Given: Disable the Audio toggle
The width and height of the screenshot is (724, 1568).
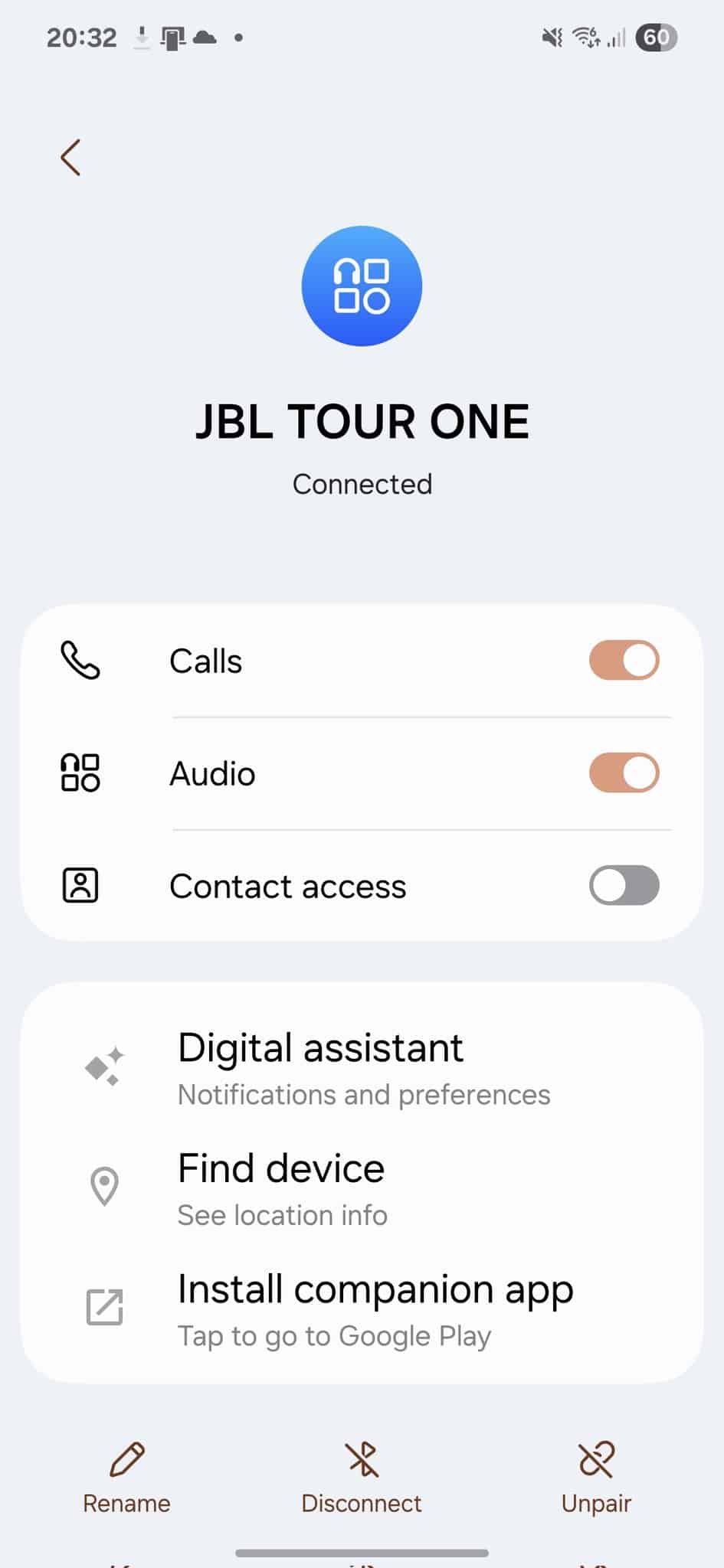Looking at the screenshot, I should (624, 773).
